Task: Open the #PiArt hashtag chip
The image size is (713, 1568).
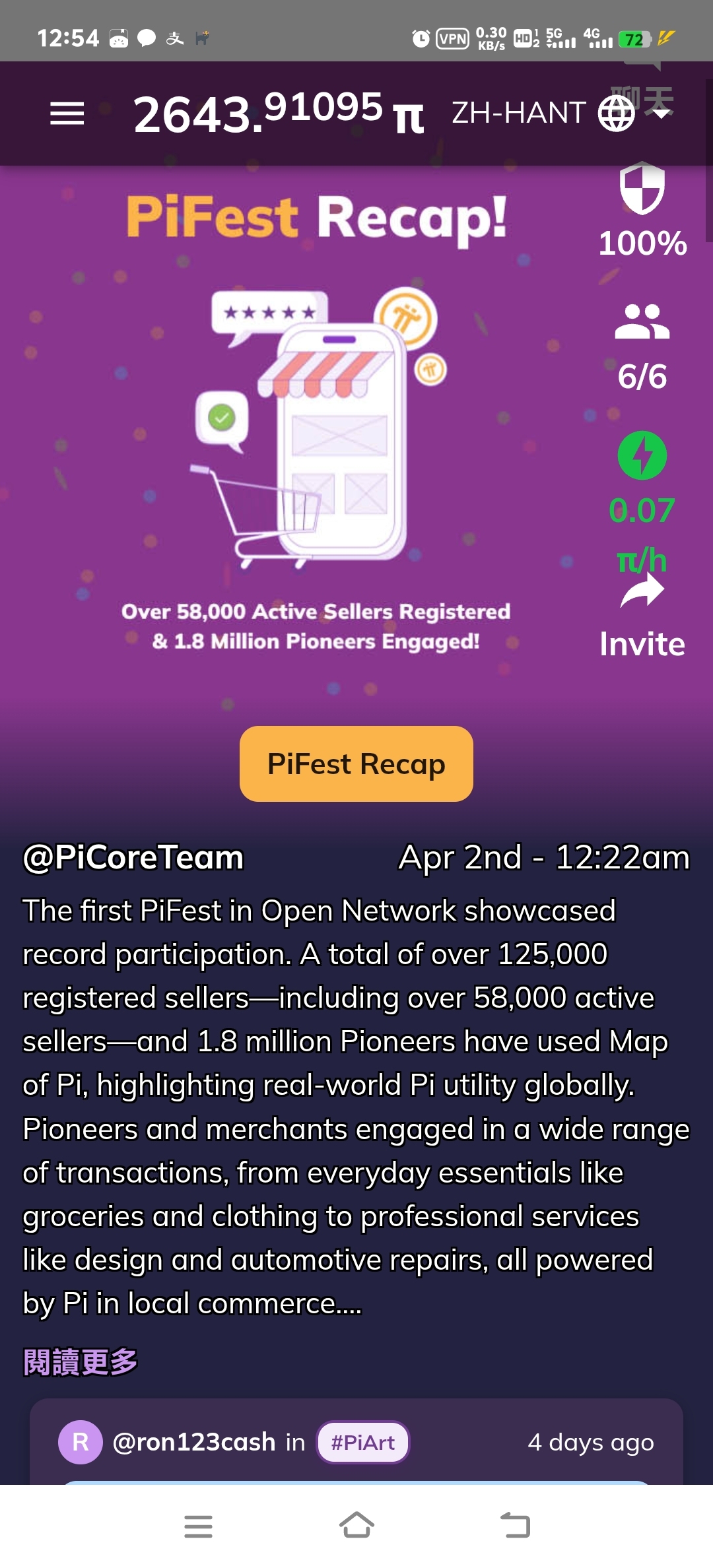Action: coord(363,1442)
